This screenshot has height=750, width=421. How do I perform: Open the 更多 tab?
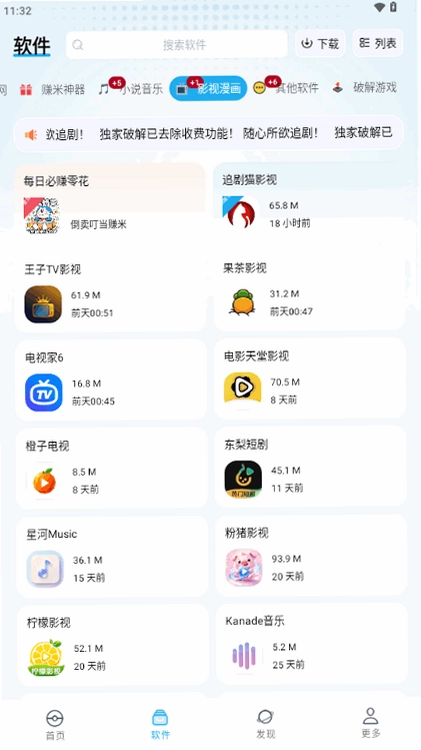tap(370, 723)
